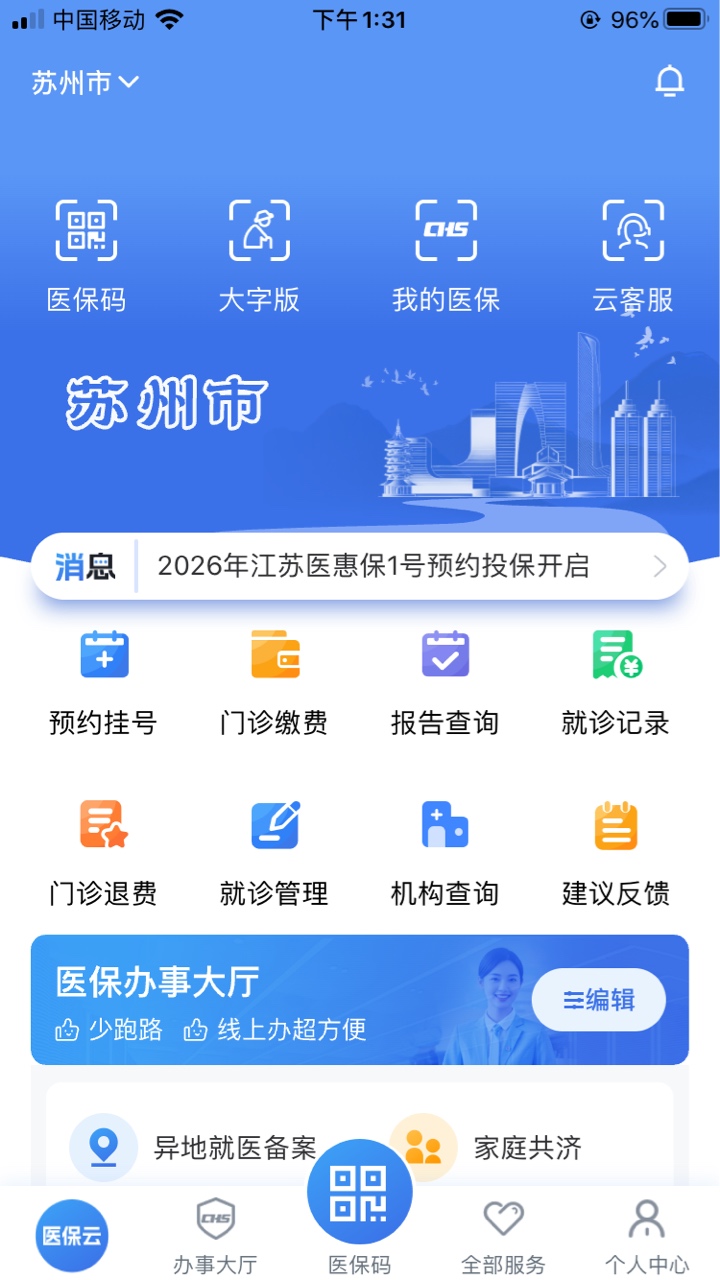The image size is (720, 1280).
Task: Tap the 编辑 button in 医保办事大厅
Action: (x=599, y=1000)
